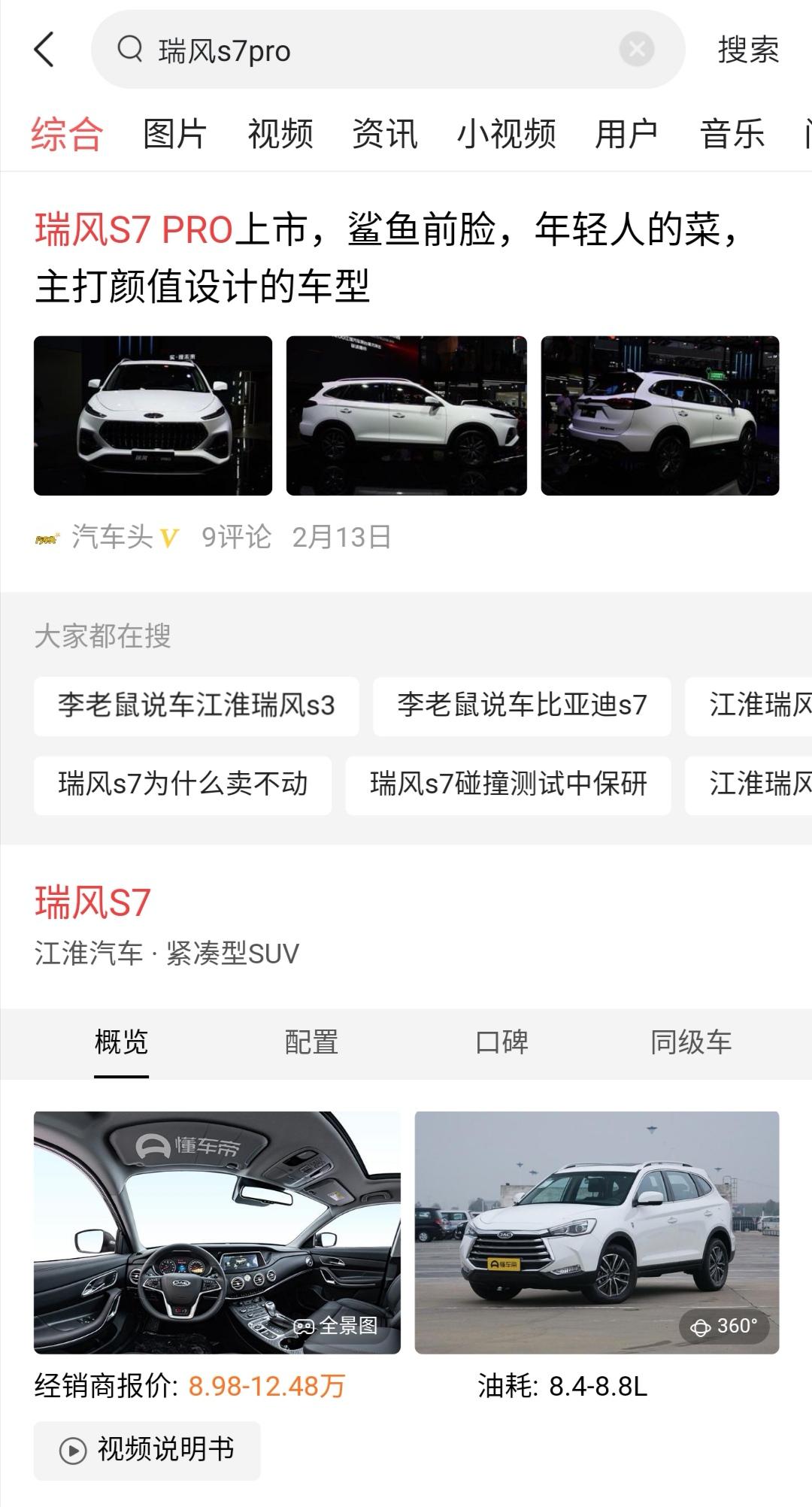The height and width of the screenshot is (1507, 812).
Task: Open the 音乐 tab
Action: [732, 135]
